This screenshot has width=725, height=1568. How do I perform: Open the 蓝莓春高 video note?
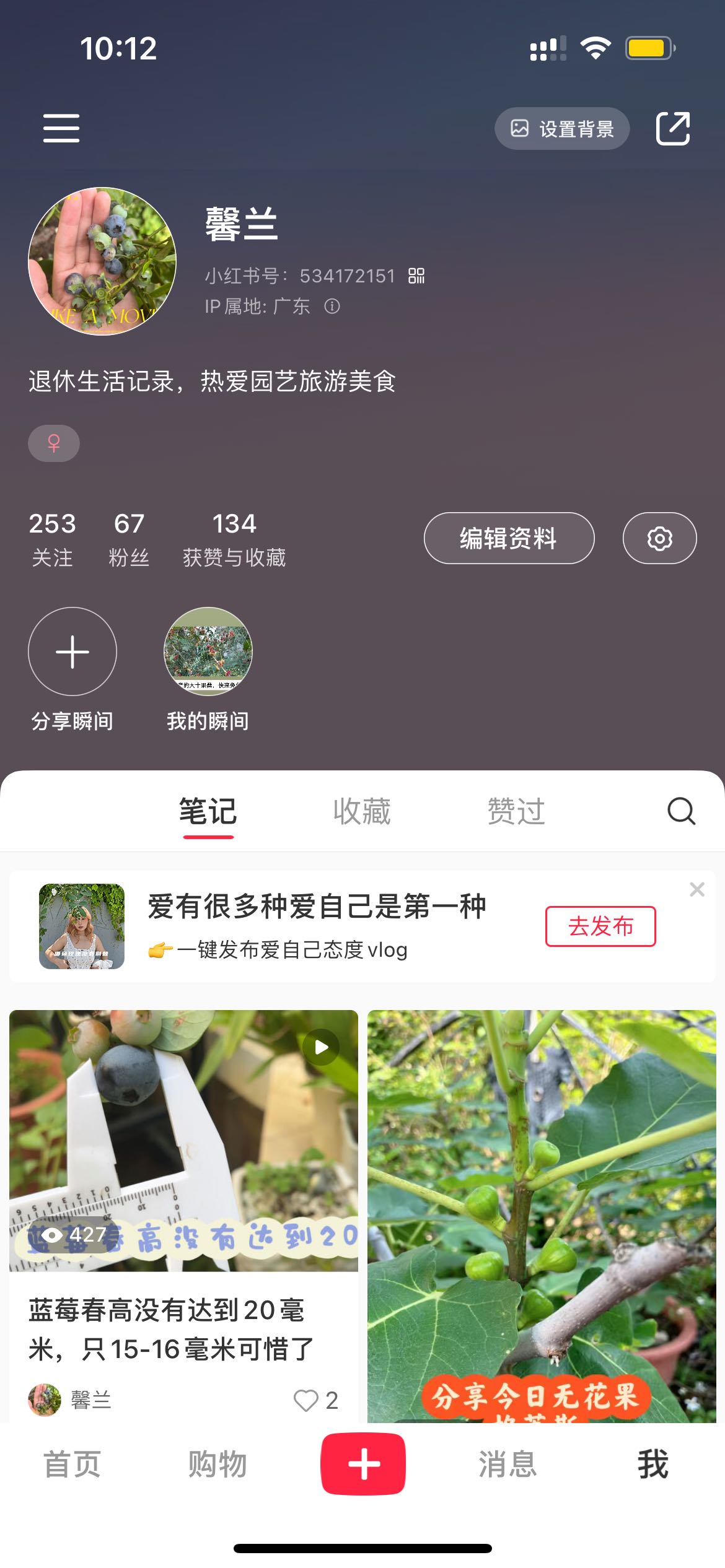pyautogui.click(x=183, y=1141)
